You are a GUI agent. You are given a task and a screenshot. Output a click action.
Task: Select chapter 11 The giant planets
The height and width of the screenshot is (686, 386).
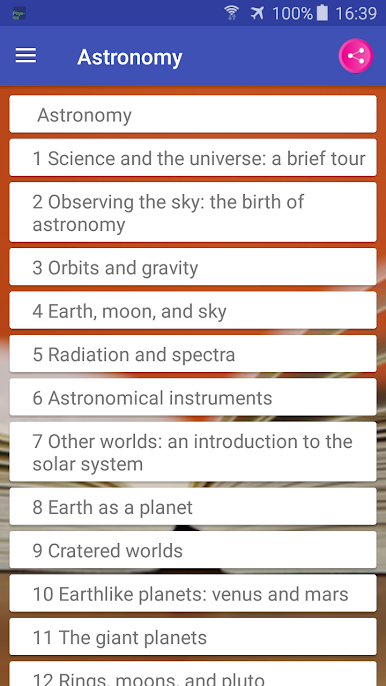coord(193,636)
